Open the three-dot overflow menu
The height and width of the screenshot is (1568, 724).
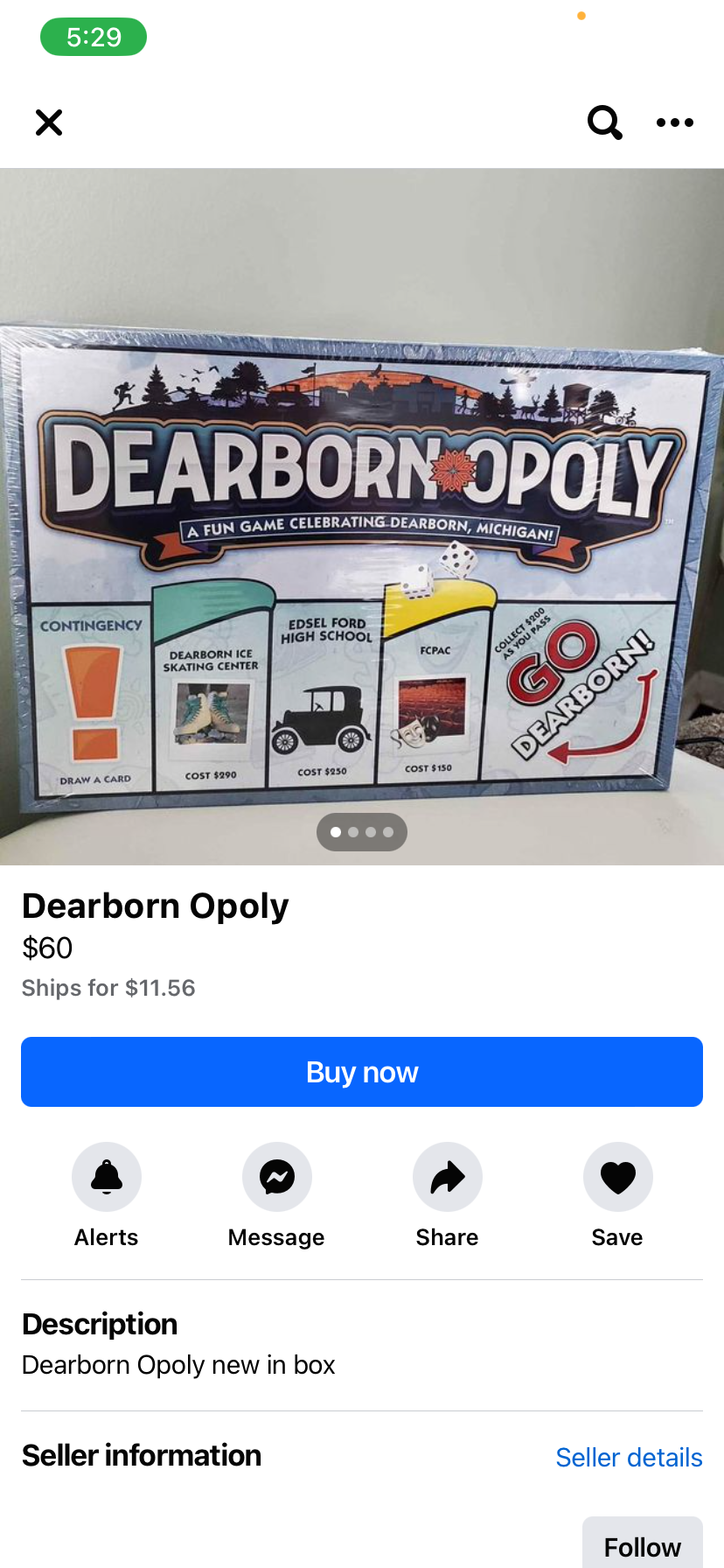click(x=675, y=122)
